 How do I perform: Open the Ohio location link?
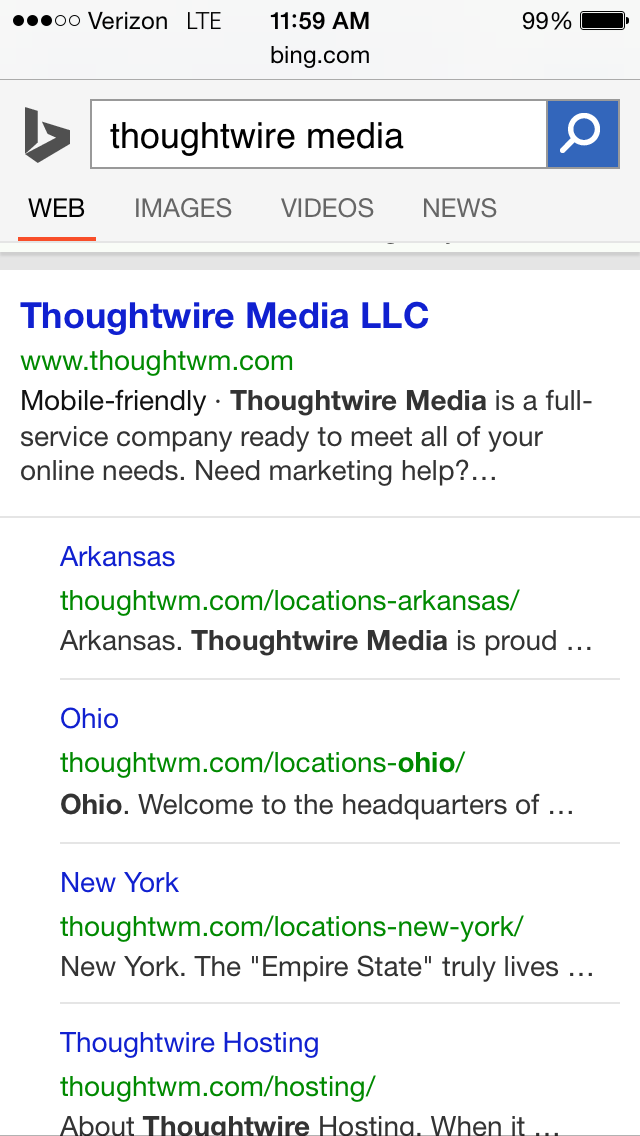(x=90, y=719)
